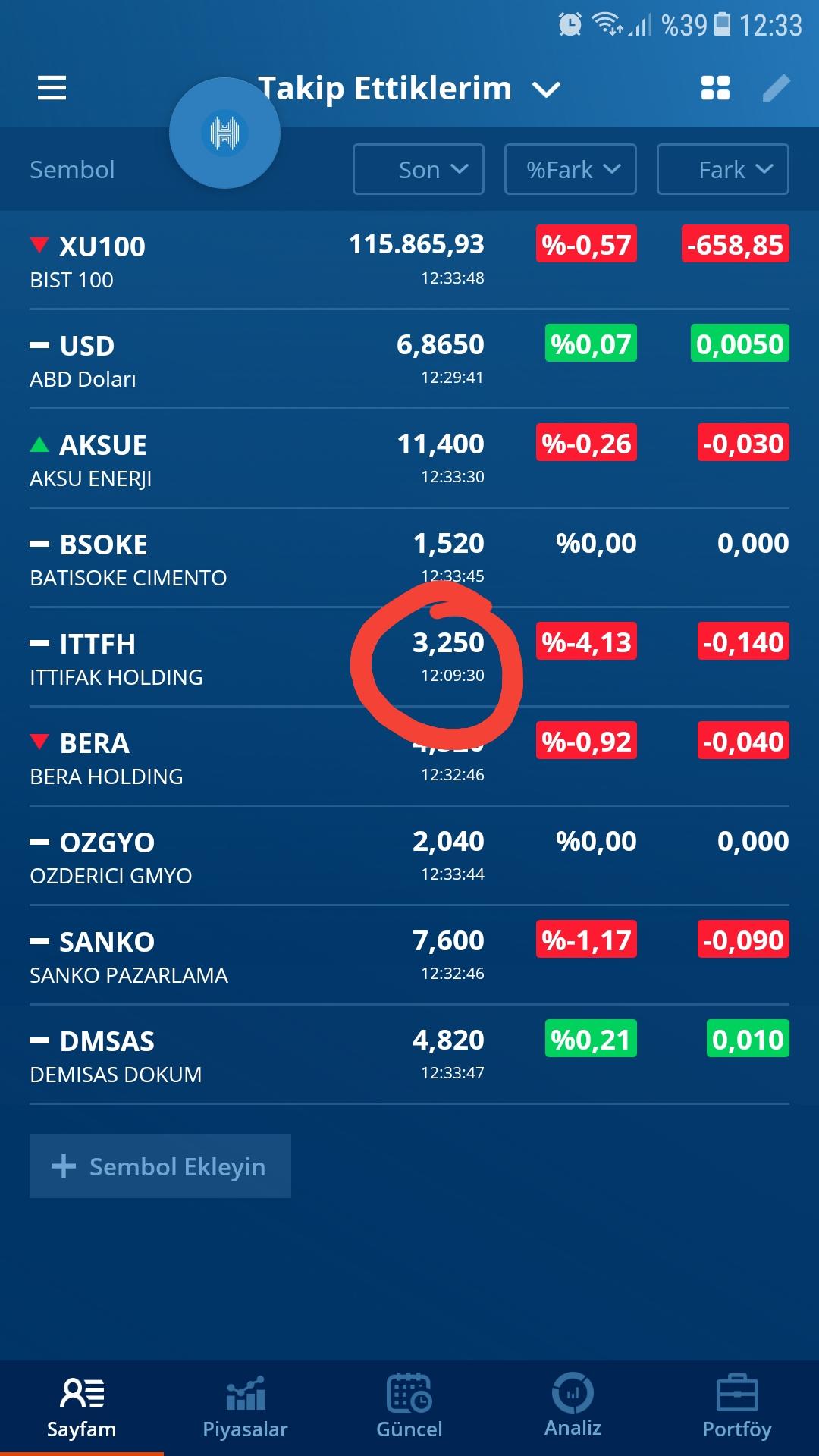Switch to the Portföy tab
819x1456 pixels.
point(737,1407)
